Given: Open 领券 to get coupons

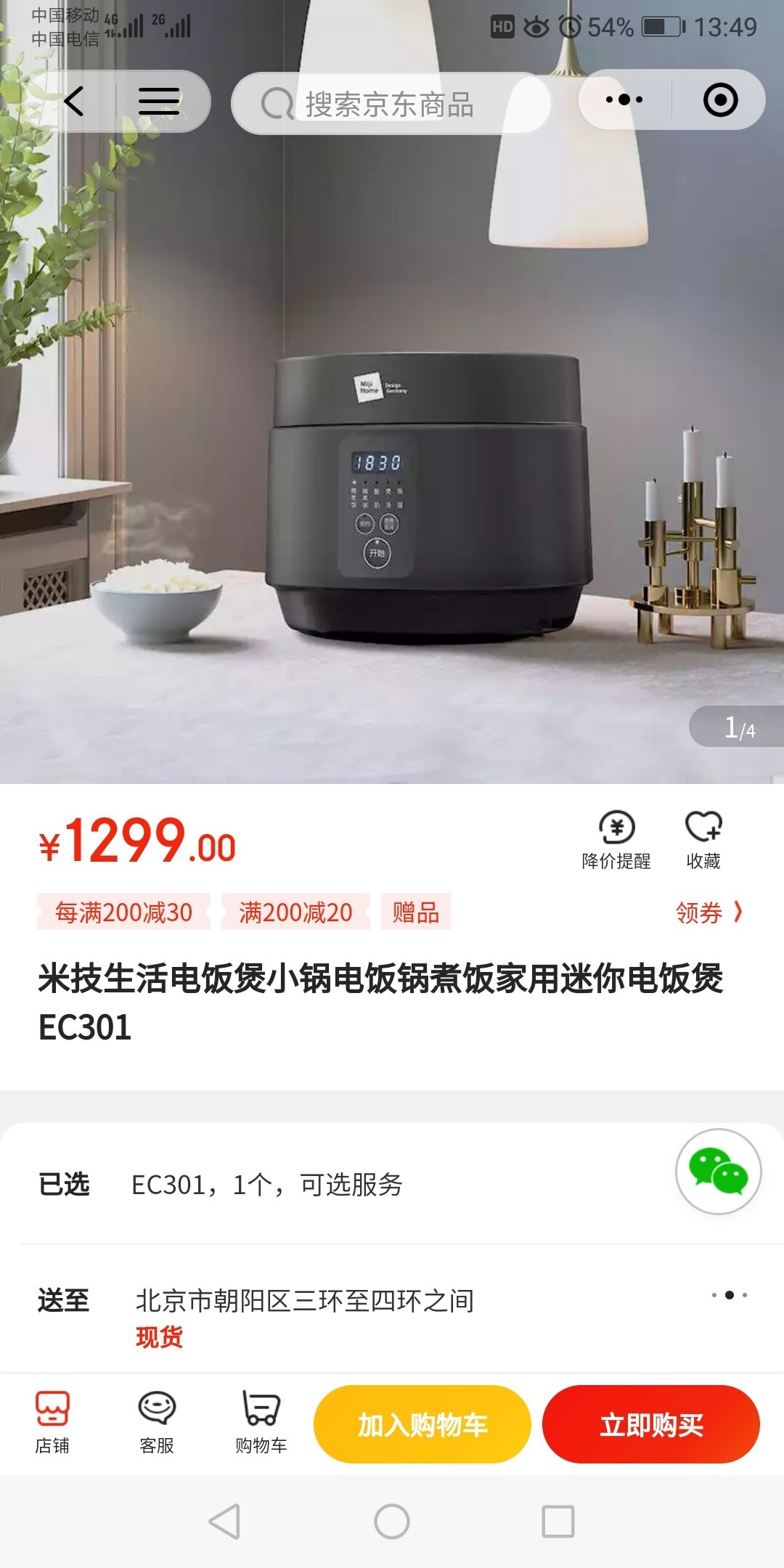Looking at the screenshot, I should (709, 912).
